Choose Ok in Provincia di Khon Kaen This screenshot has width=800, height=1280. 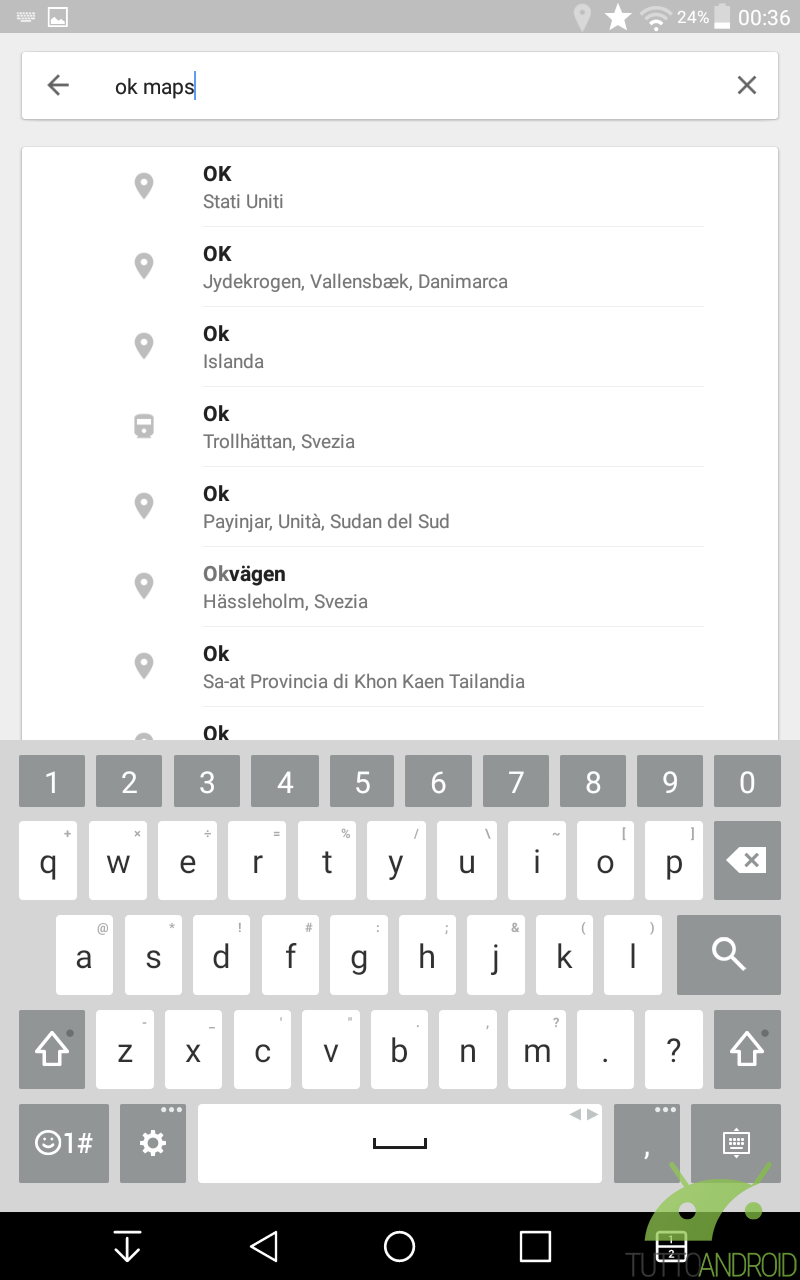[x=400, y=667]
